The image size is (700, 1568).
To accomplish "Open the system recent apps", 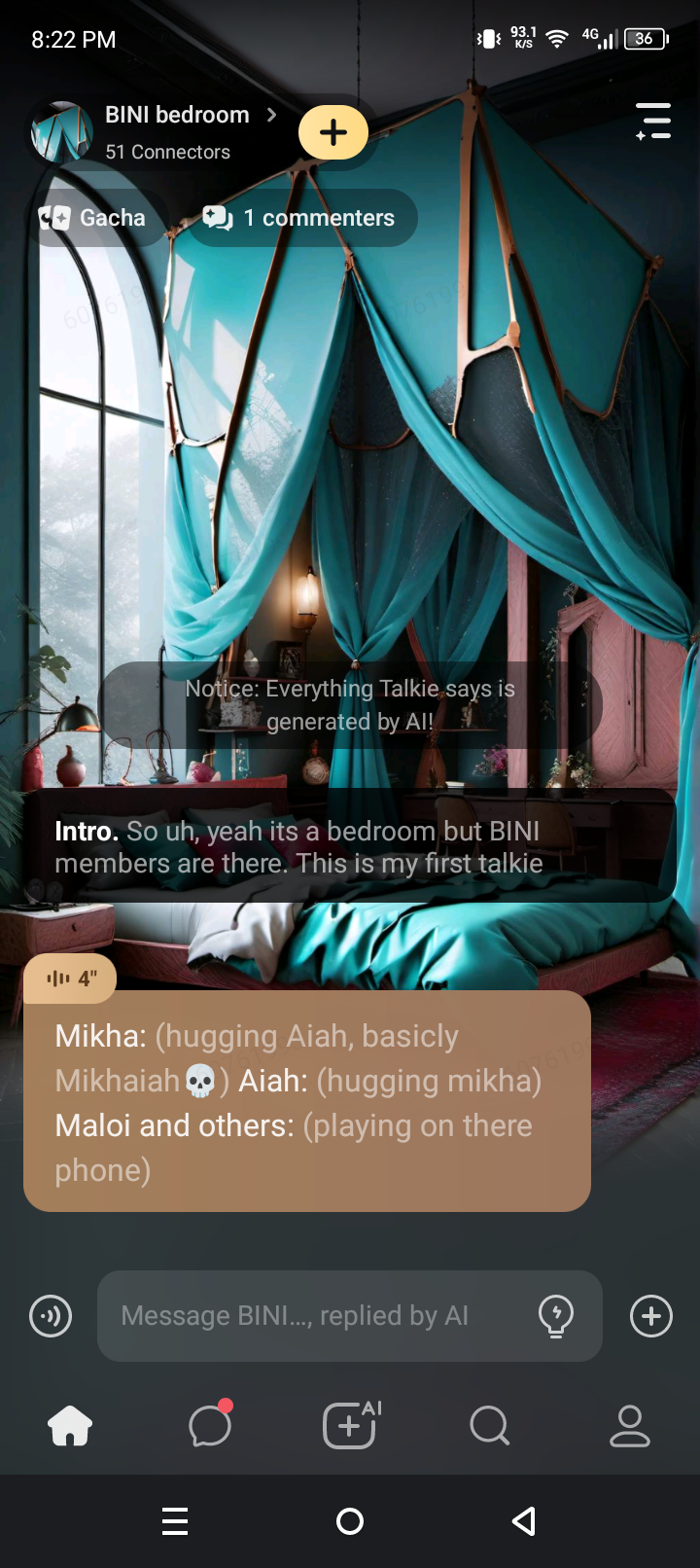I will click(x=175, y=1521).
